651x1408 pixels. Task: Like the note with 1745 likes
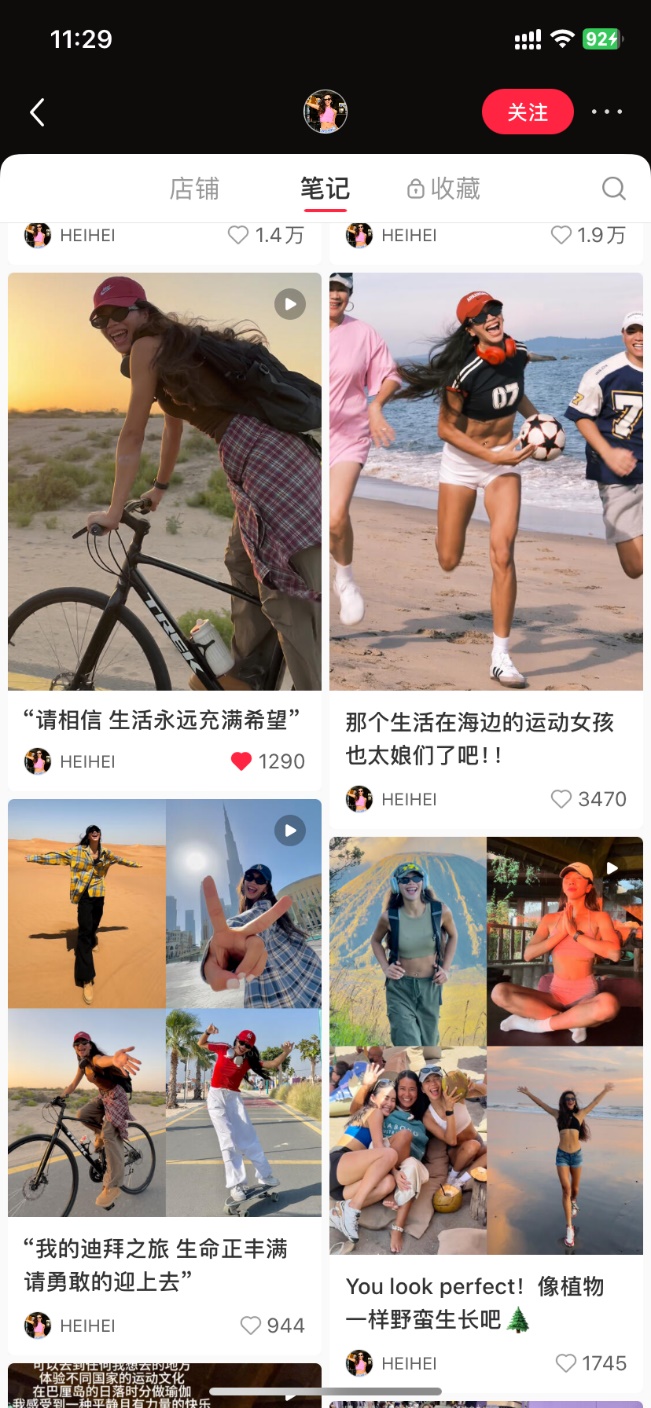[566, 1363]
